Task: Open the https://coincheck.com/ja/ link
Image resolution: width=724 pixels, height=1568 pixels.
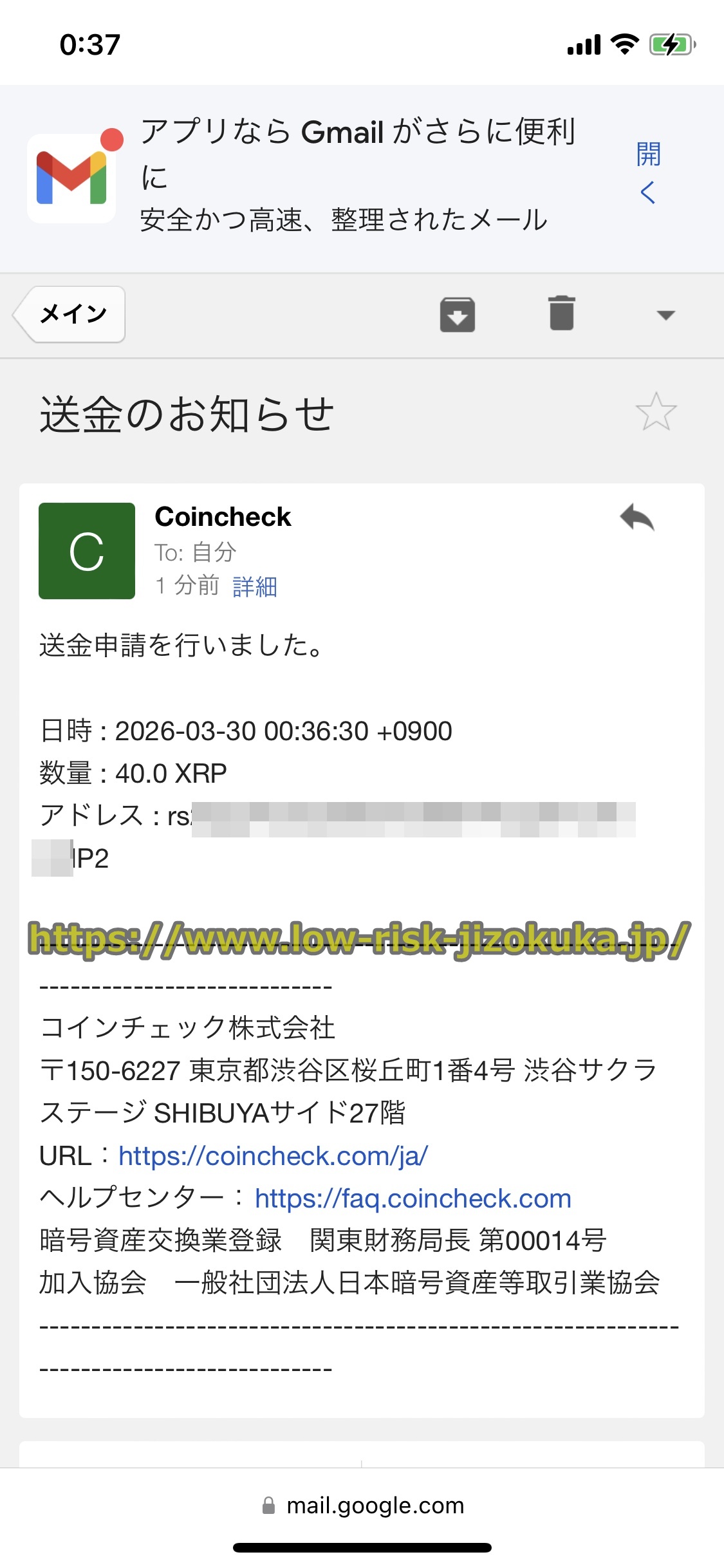Action: click(x=273, y=1156)
